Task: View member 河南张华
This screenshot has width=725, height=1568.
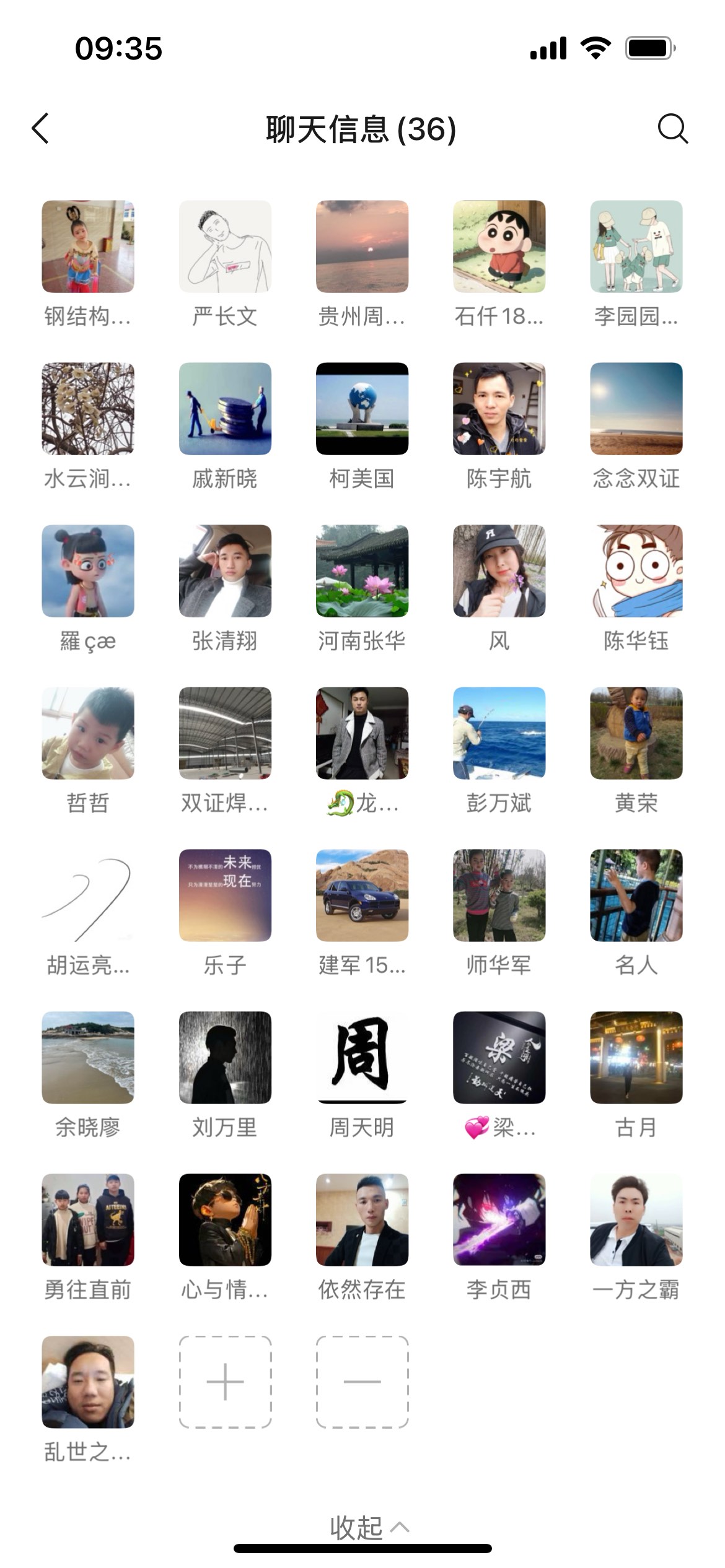Action: (362, 571)
